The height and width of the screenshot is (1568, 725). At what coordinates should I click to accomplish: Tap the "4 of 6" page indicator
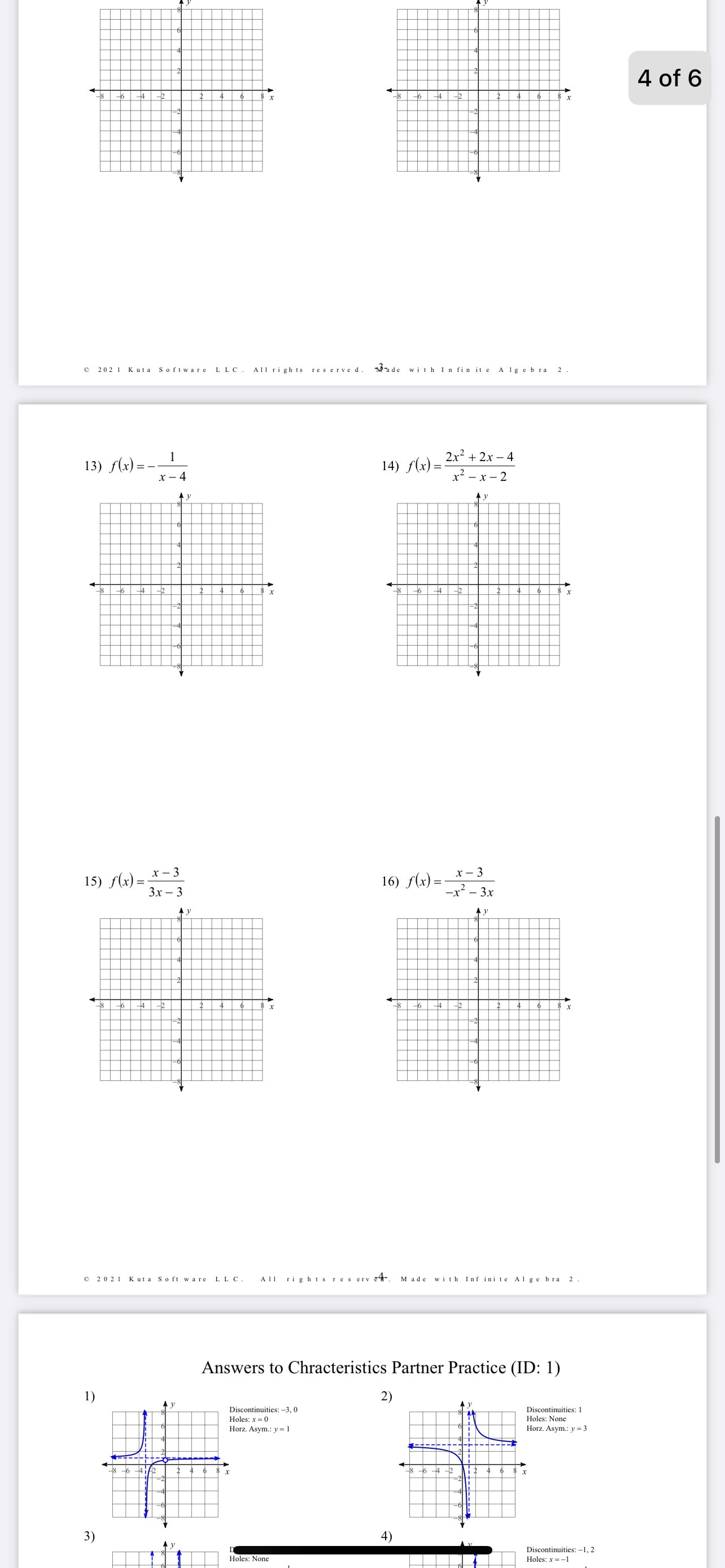point(669,78)
